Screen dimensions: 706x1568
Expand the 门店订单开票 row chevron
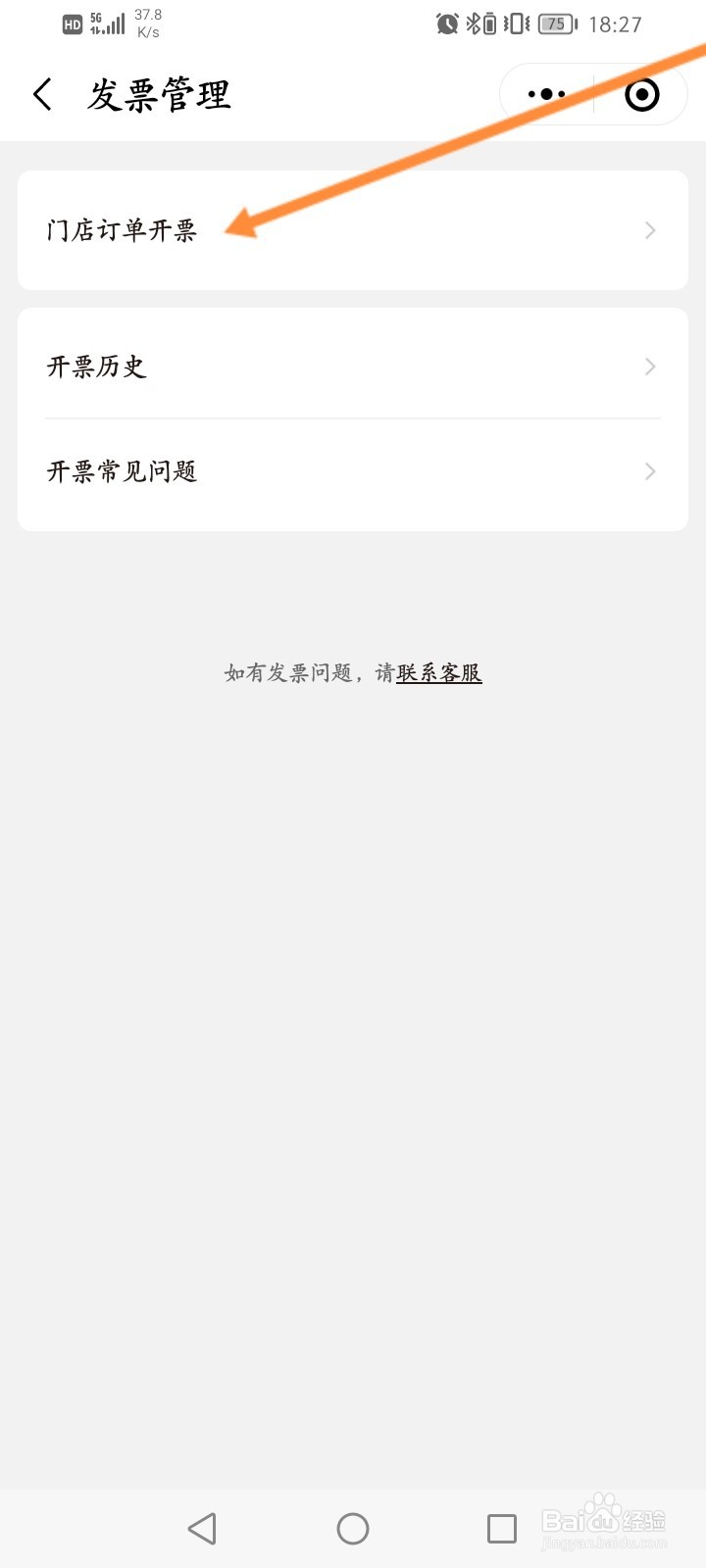pos(649,229)
